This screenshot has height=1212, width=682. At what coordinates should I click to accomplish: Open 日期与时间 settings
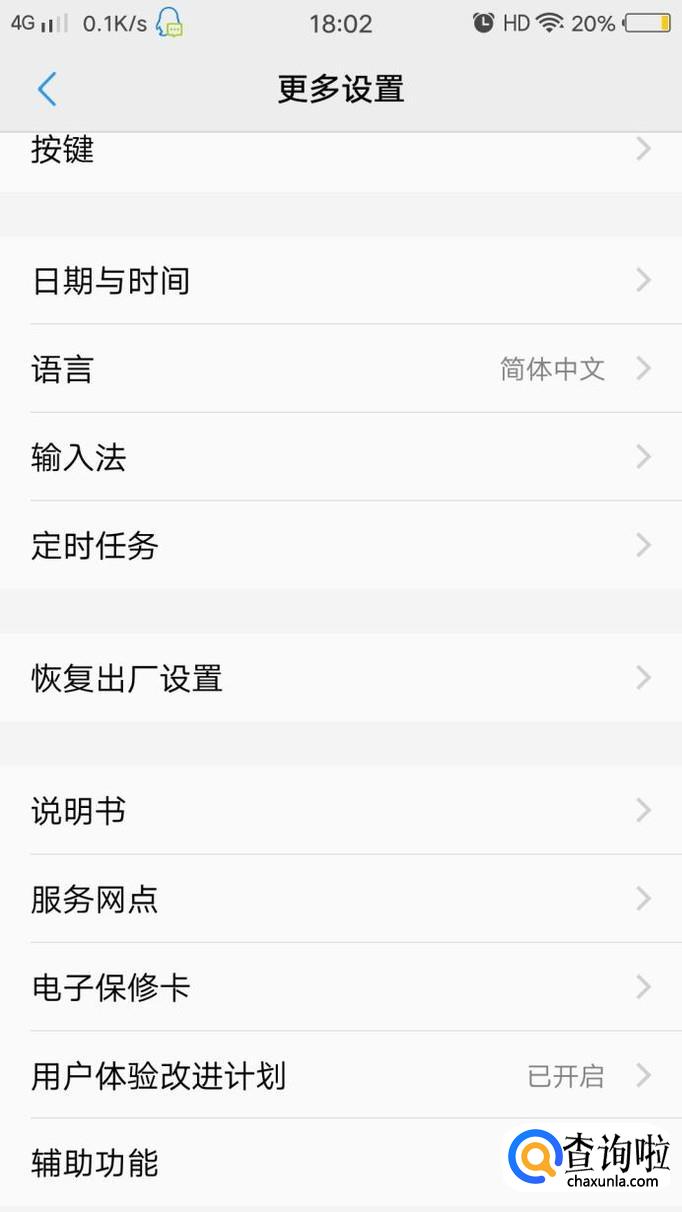point(340,281)
